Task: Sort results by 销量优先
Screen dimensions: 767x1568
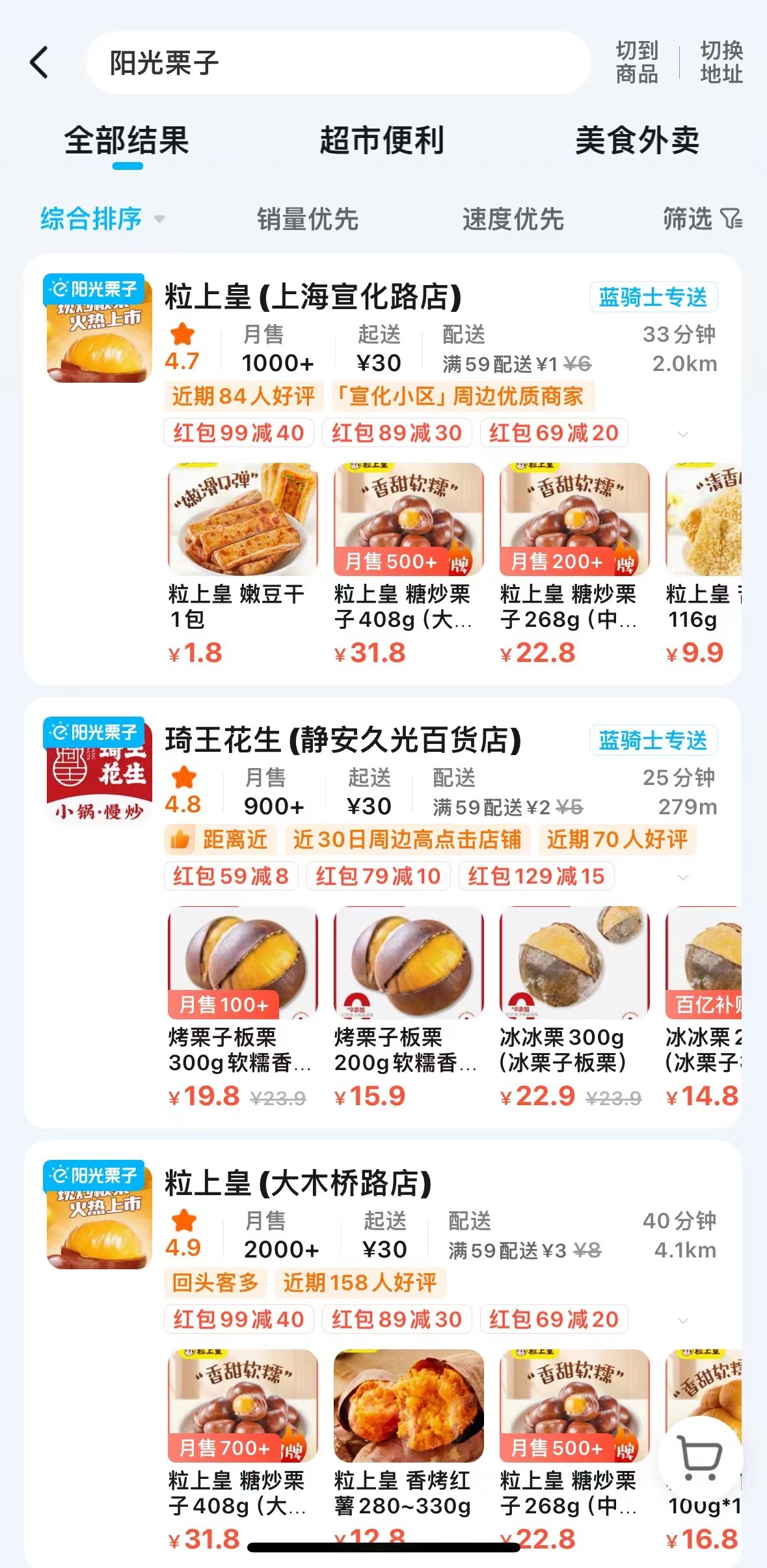Action: pyautogui.click(x=308, y=219)
